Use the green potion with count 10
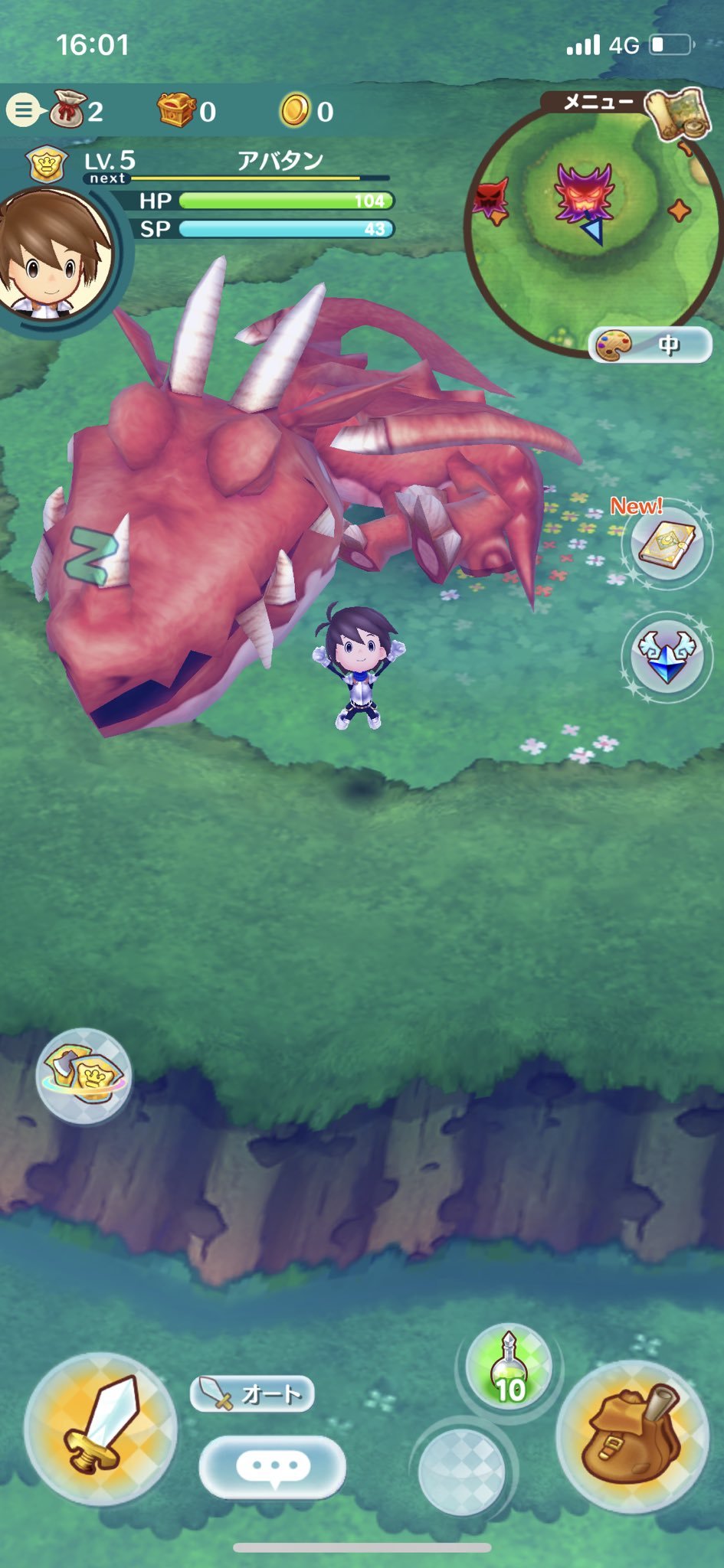724x1568 pixels. tap(509, 1367)
